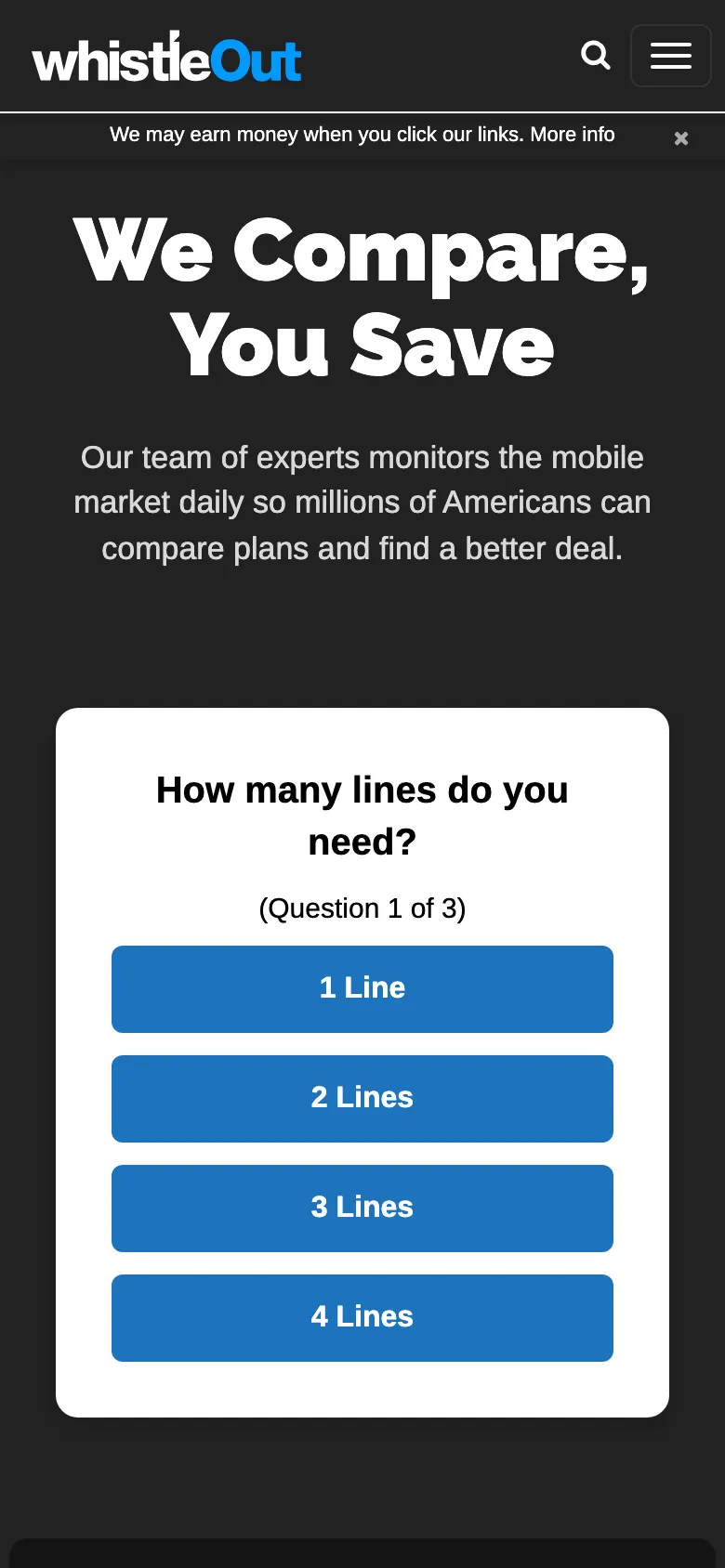Go to WhistleOut home via logo
This screenshot has height=1568, width=725.
pos(166,58)
